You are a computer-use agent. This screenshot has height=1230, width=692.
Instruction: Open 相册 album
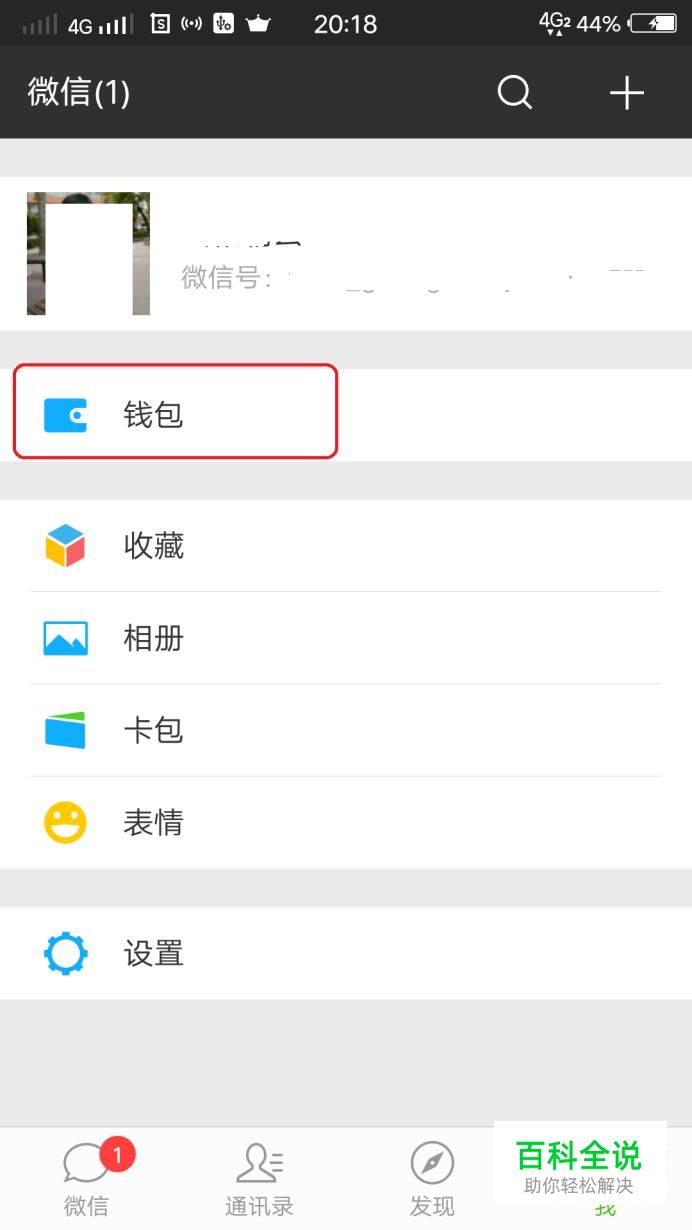(x=346, y=638)
